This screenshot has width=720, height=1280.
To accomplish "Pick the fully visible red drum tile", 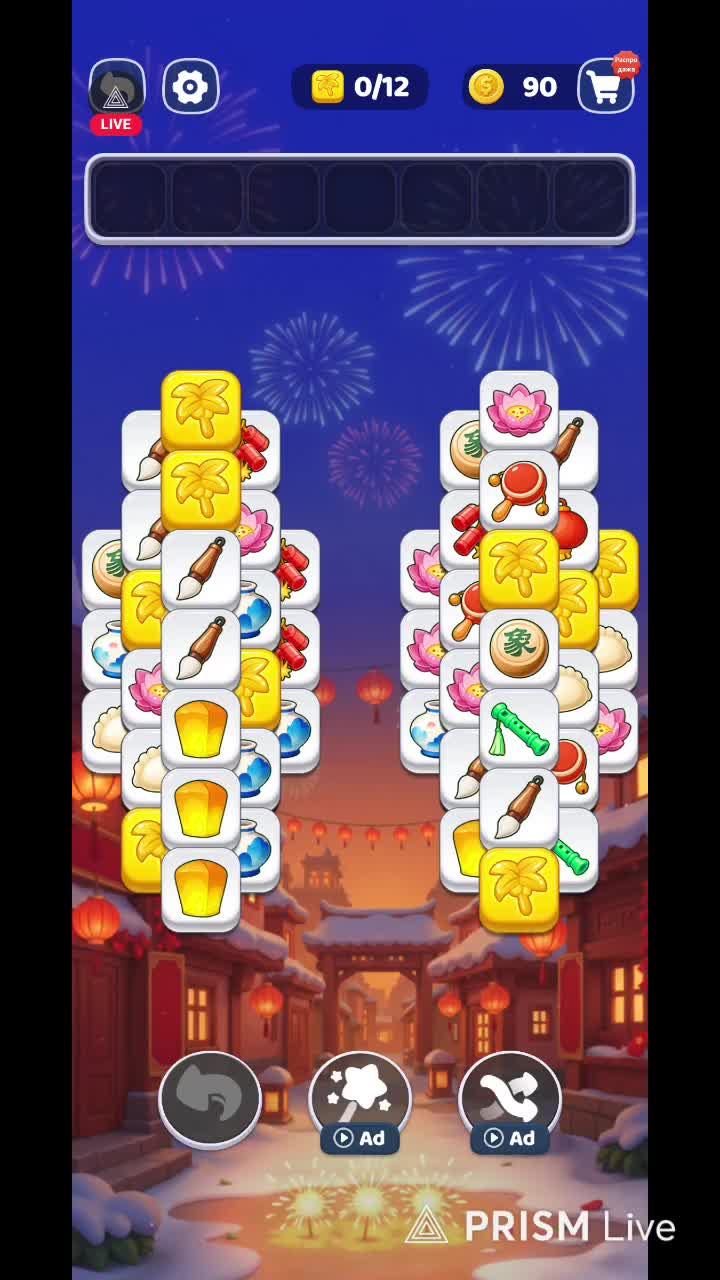I will point(519,490).
